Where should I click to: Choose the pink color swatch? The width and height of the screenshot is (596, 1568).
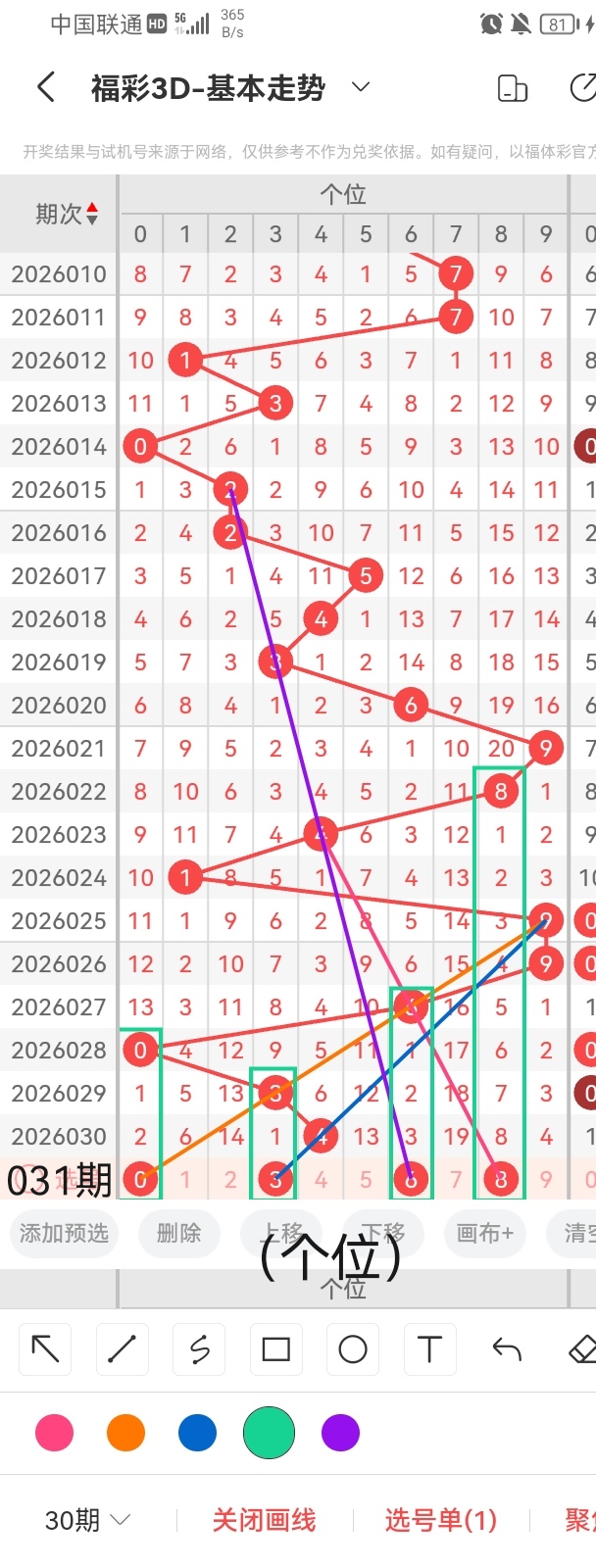coord(54,1433)
